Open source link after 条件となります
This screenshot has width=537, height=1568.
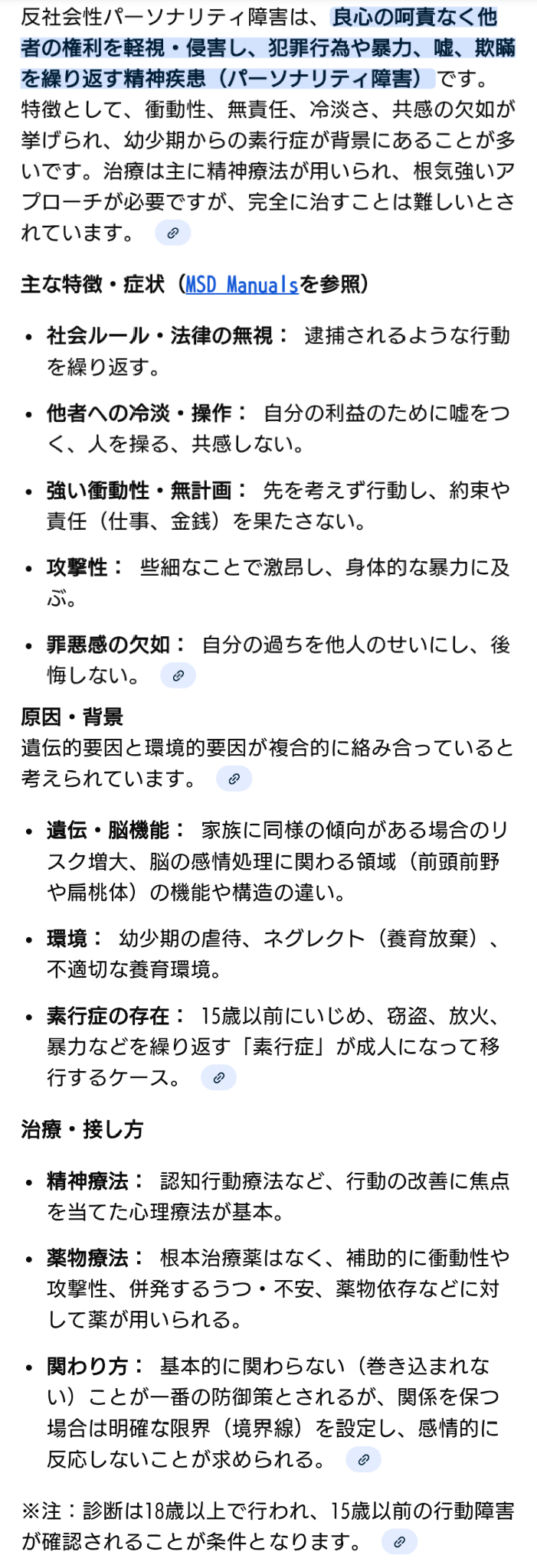(x=398, y=1541)
